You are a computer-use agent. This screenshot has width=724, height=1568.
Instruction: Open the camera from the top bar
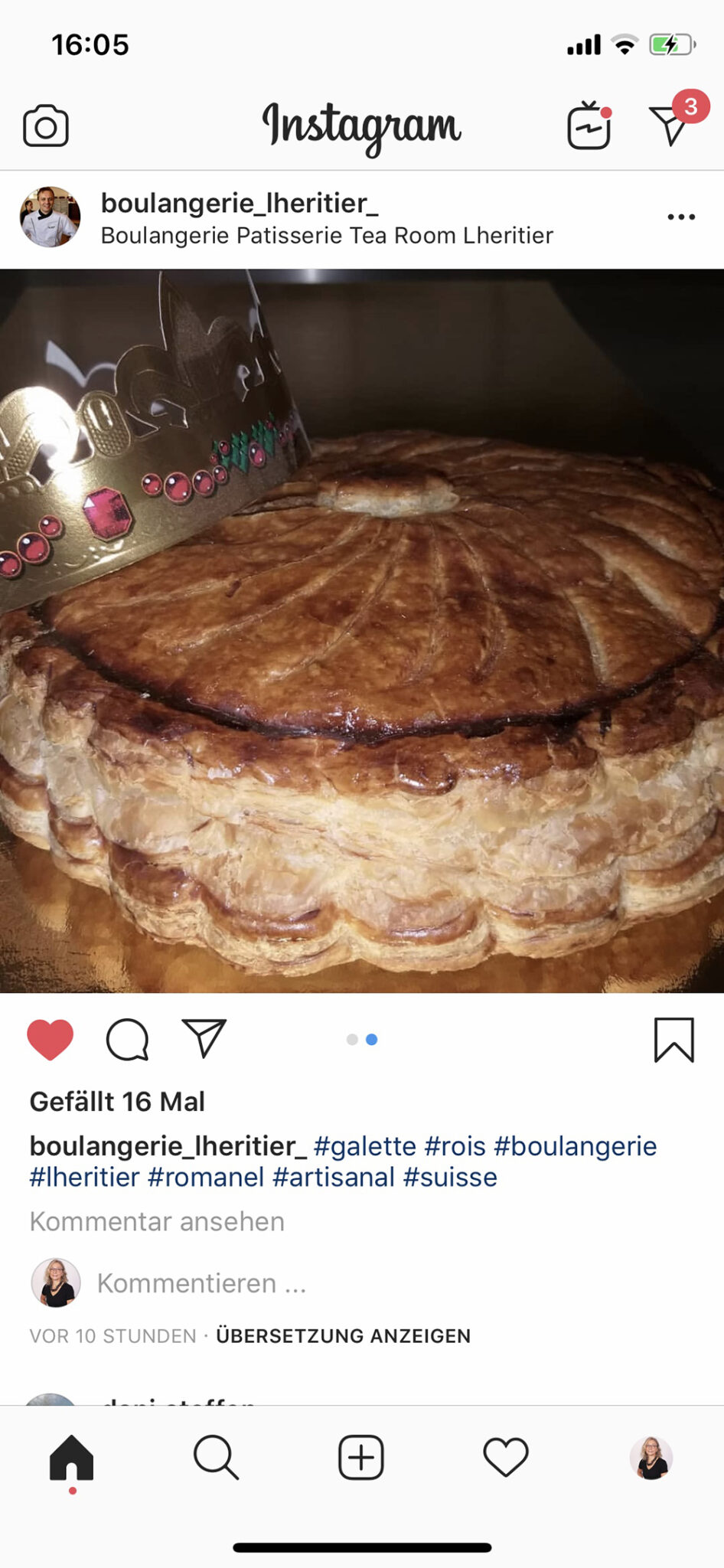pos(46,126)
